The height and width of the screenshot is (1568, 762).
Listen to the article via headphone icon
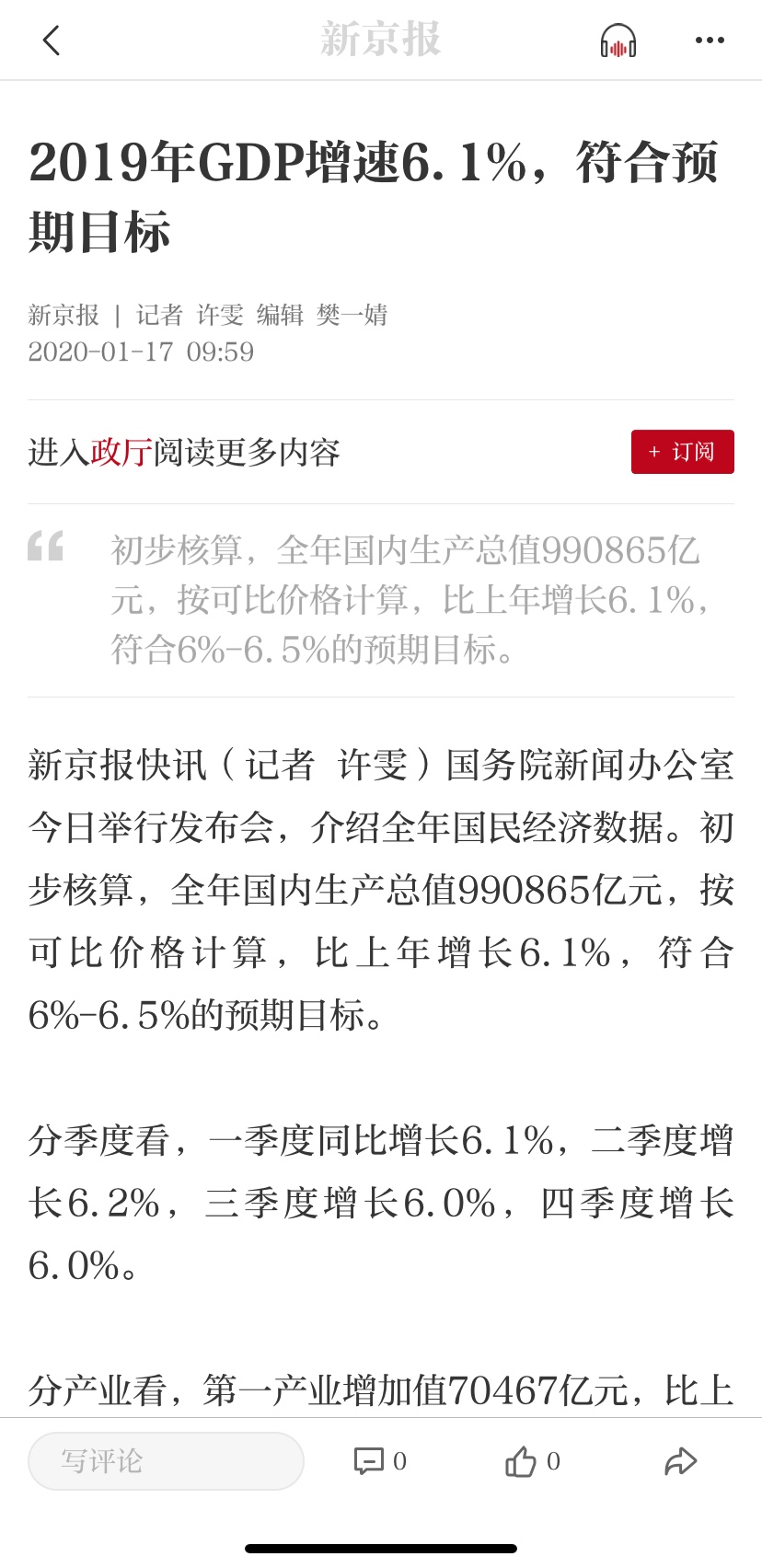click(618, 41)
